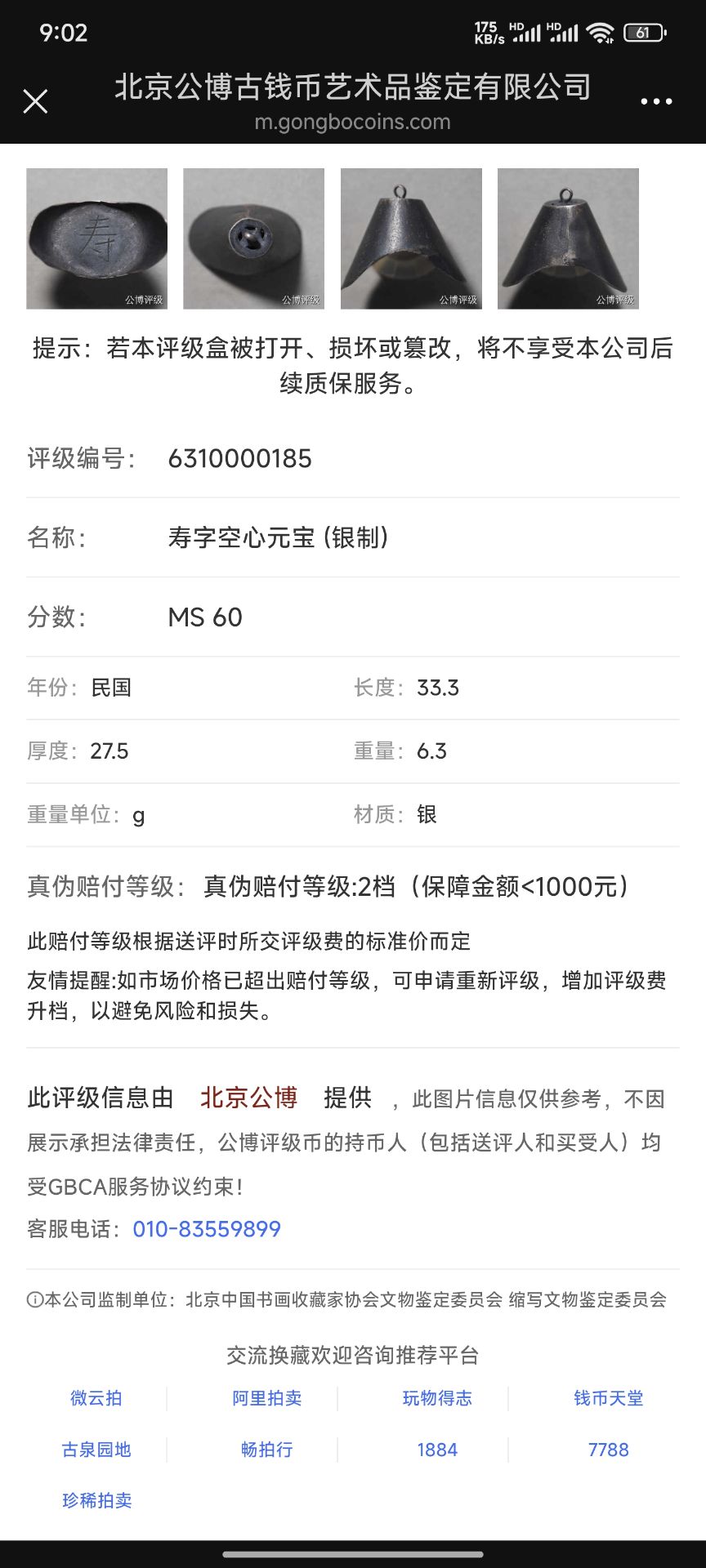Visit the 7788 platform link
This screenshot has width=706, height=1568.
(609, 1450)
